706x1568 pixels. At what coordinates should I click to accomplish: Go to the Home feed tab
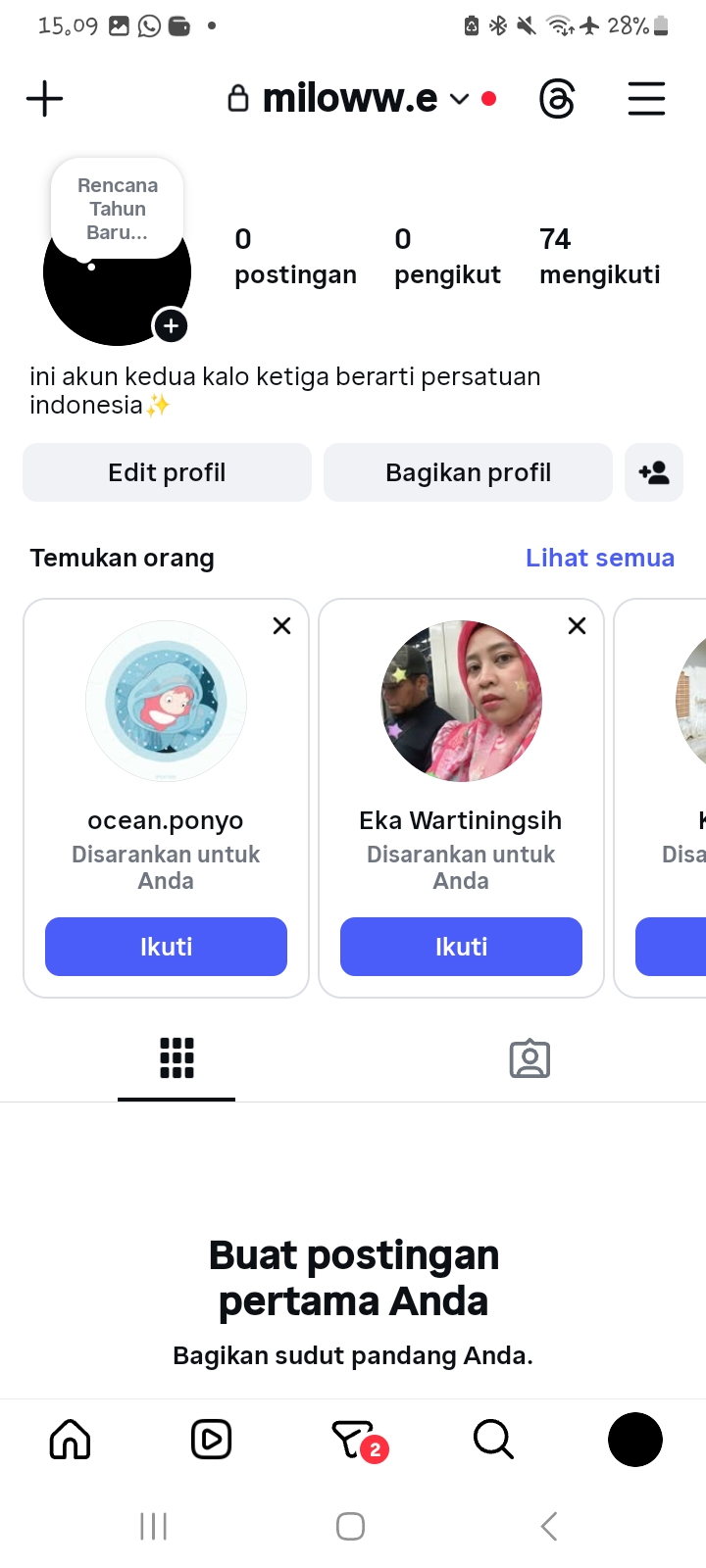click(71, 1440)
